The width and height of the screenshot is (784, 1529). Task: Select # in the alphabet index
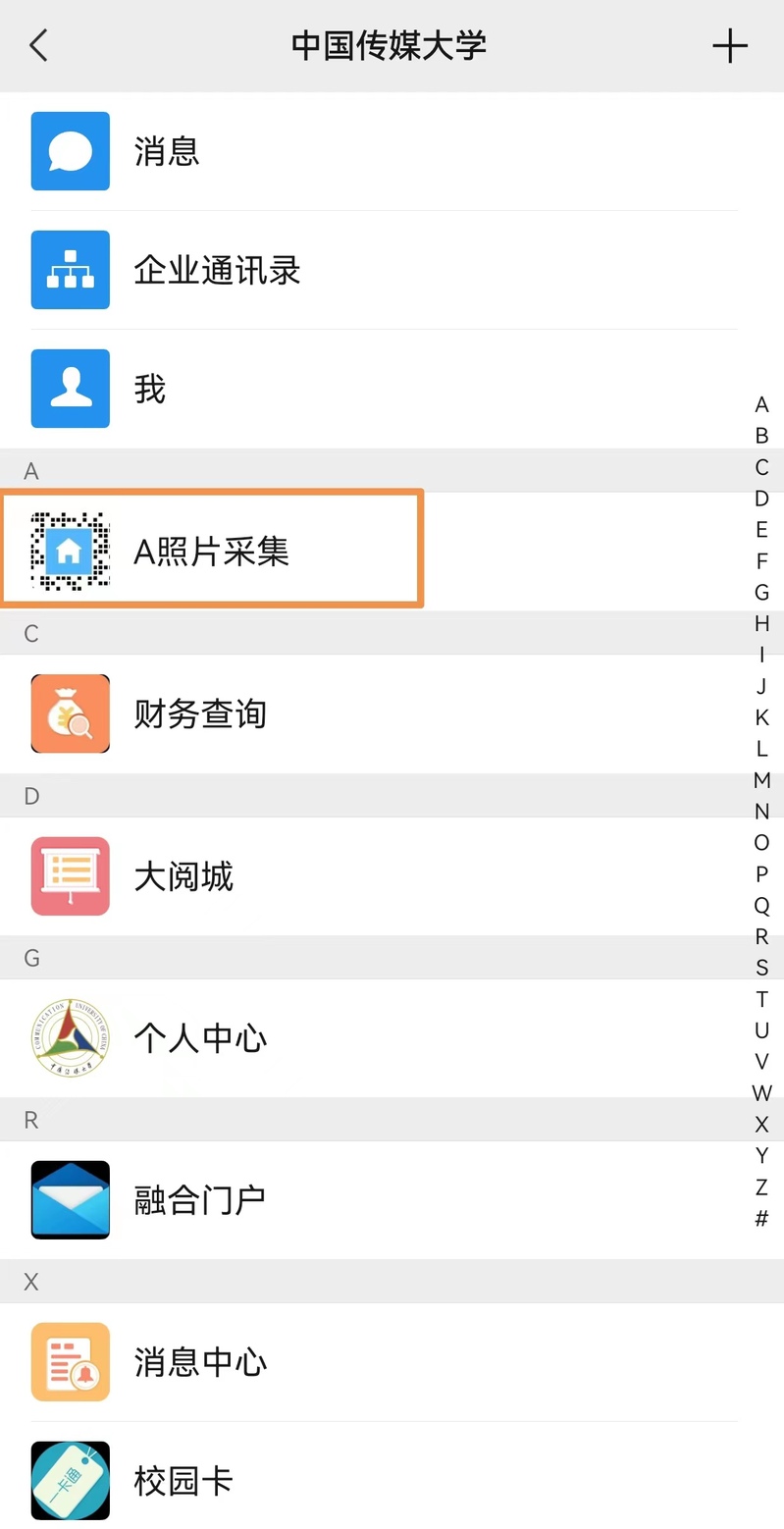[761, 1219]
